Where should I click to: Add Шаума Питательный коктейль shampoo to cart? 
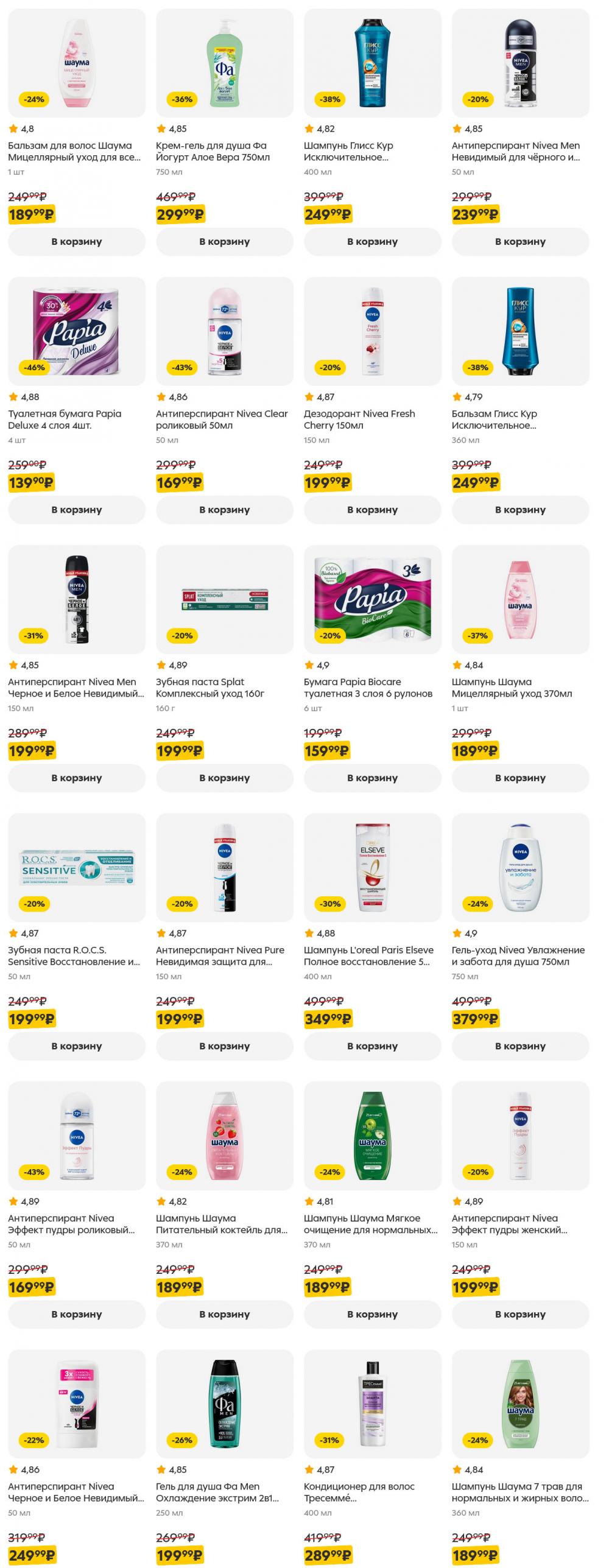(224, 1314)
